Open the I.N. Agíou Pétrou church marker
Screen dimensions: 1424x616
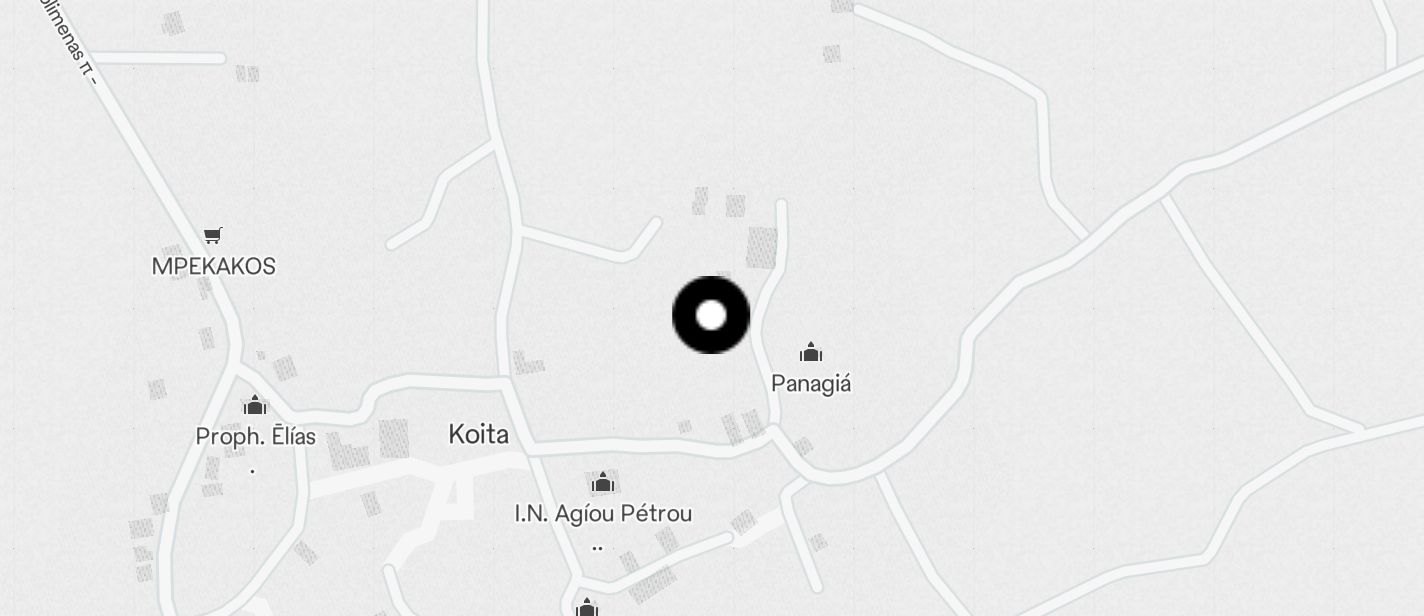point(602,483)
